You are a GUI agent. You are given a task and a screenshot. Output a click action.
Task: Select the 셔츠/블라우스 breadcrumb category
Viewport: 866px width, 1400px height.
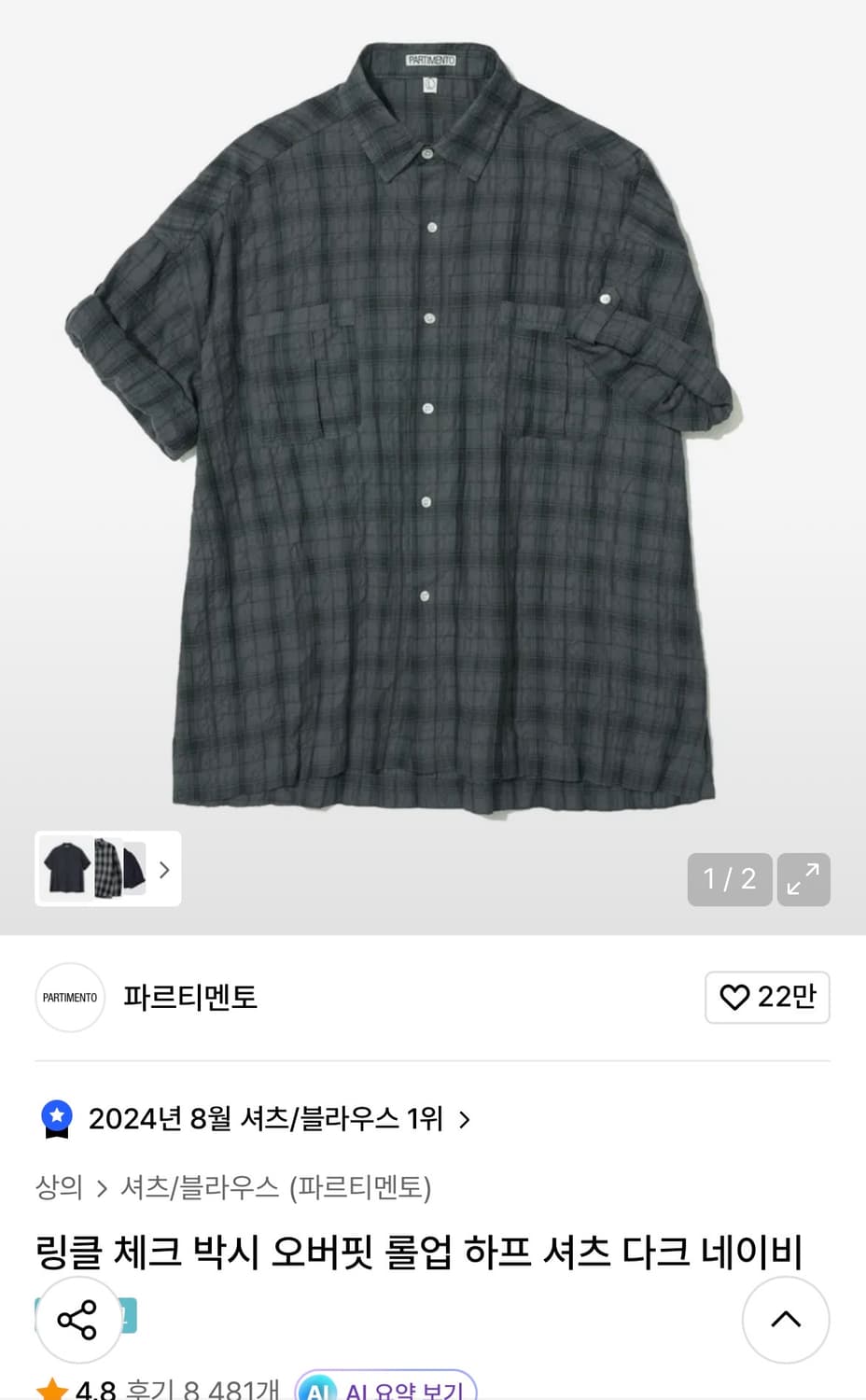[202, 1189]
